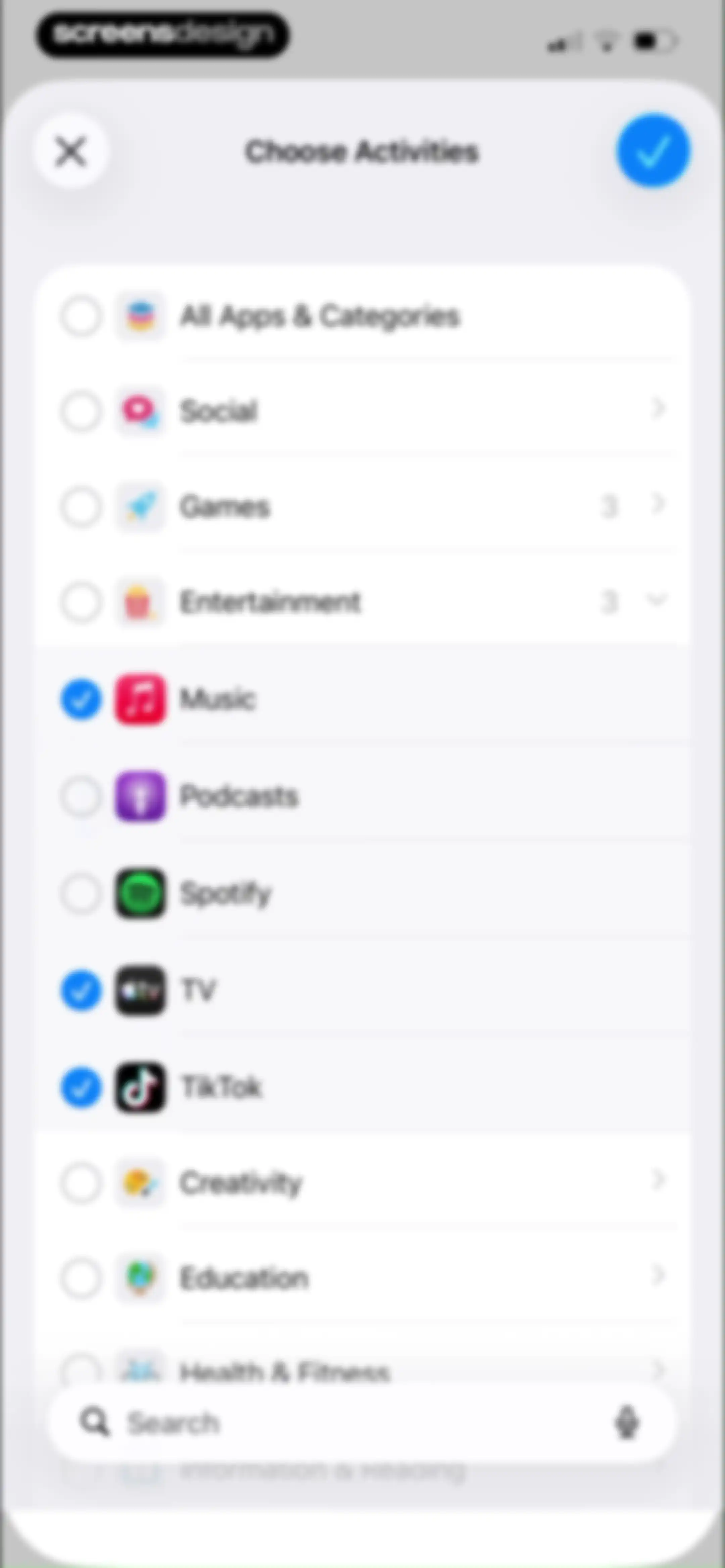Expand the Social category chevron

click(x=658, y=408)
